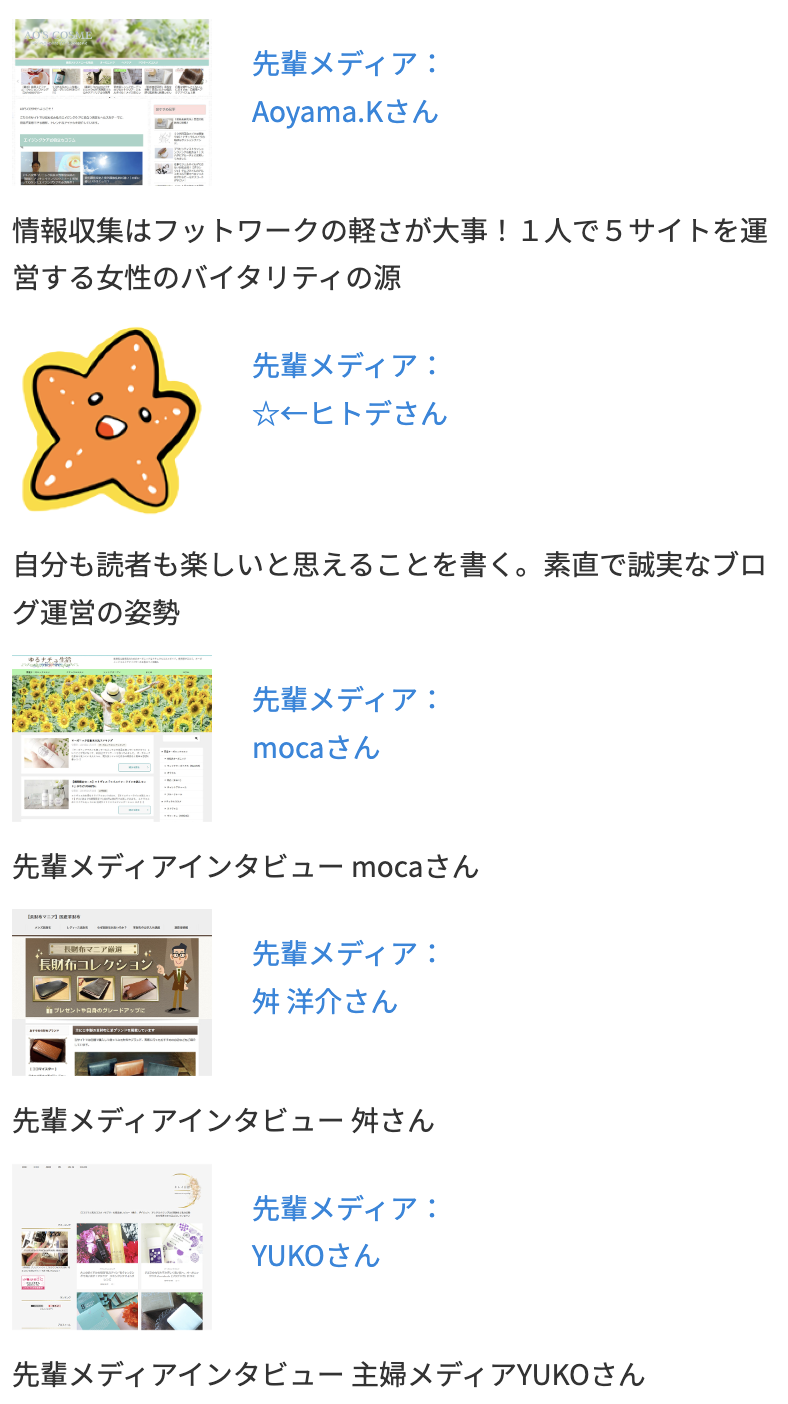
Task: Tap the orange starfish thumbnail
Action: click(x=111, y=419)
